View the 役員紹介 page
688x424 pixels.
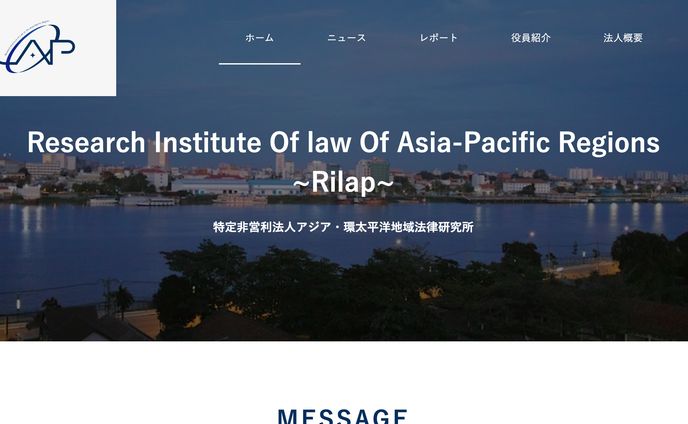pos(530,38)
